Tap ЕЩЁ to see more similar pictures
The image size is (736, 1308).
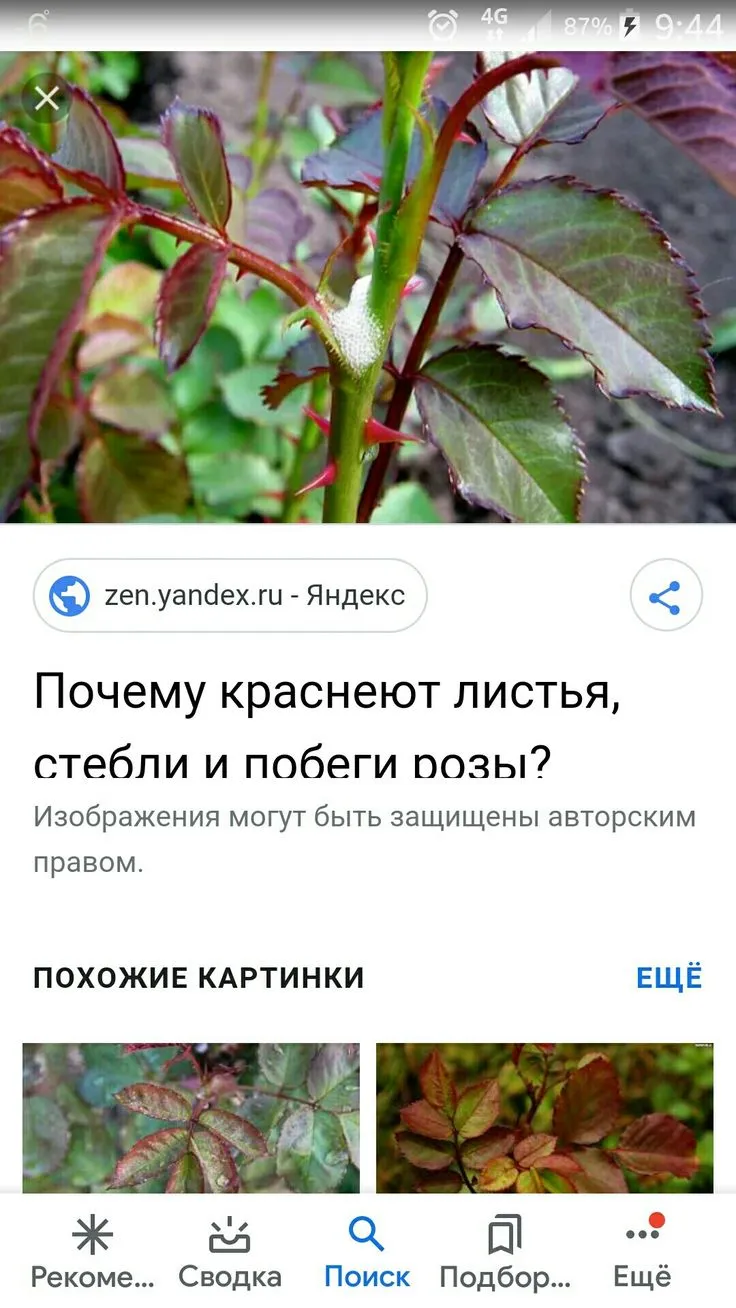[669, 977]
